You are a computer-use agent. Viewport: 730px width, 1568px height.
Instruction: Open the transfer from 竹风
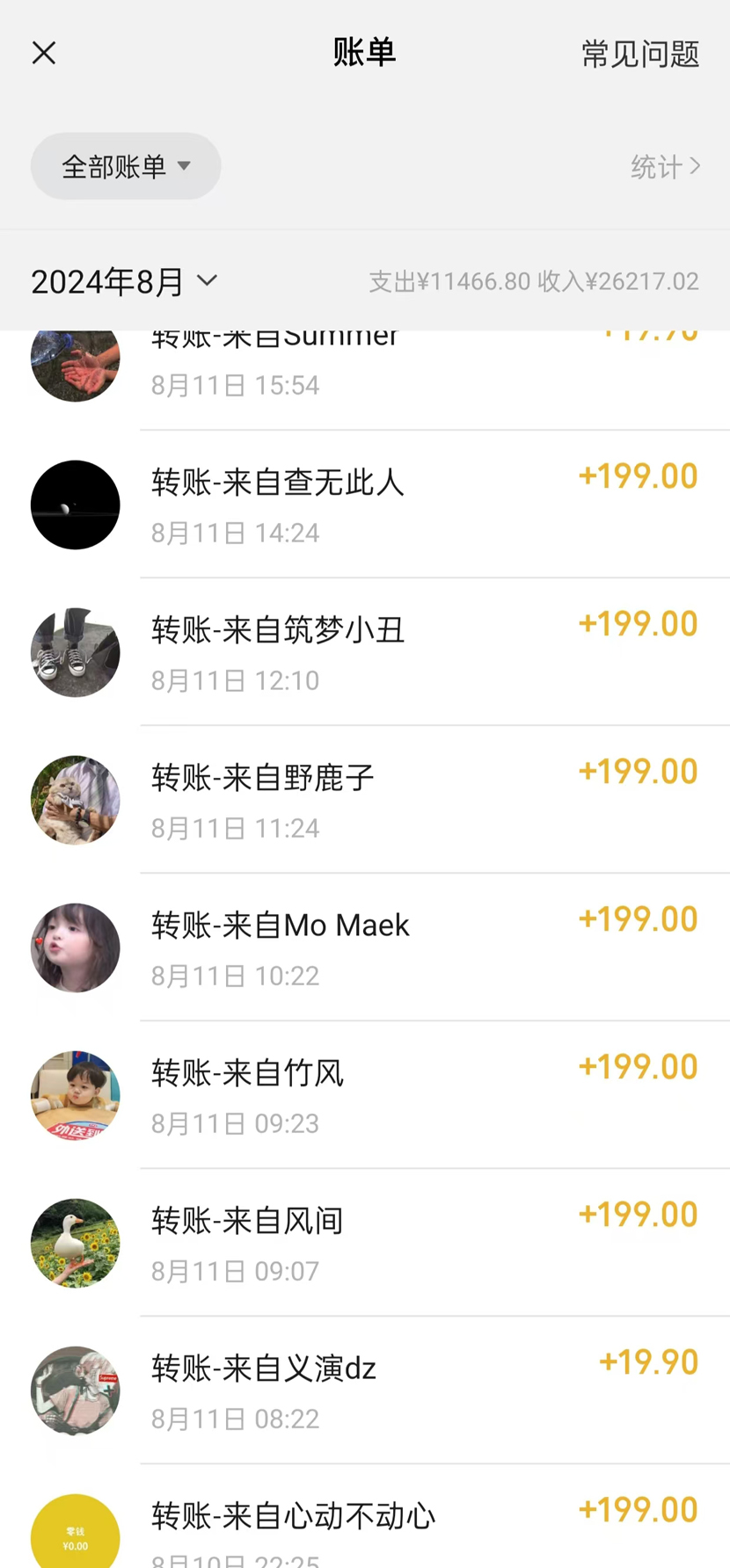coord(365,1095)
